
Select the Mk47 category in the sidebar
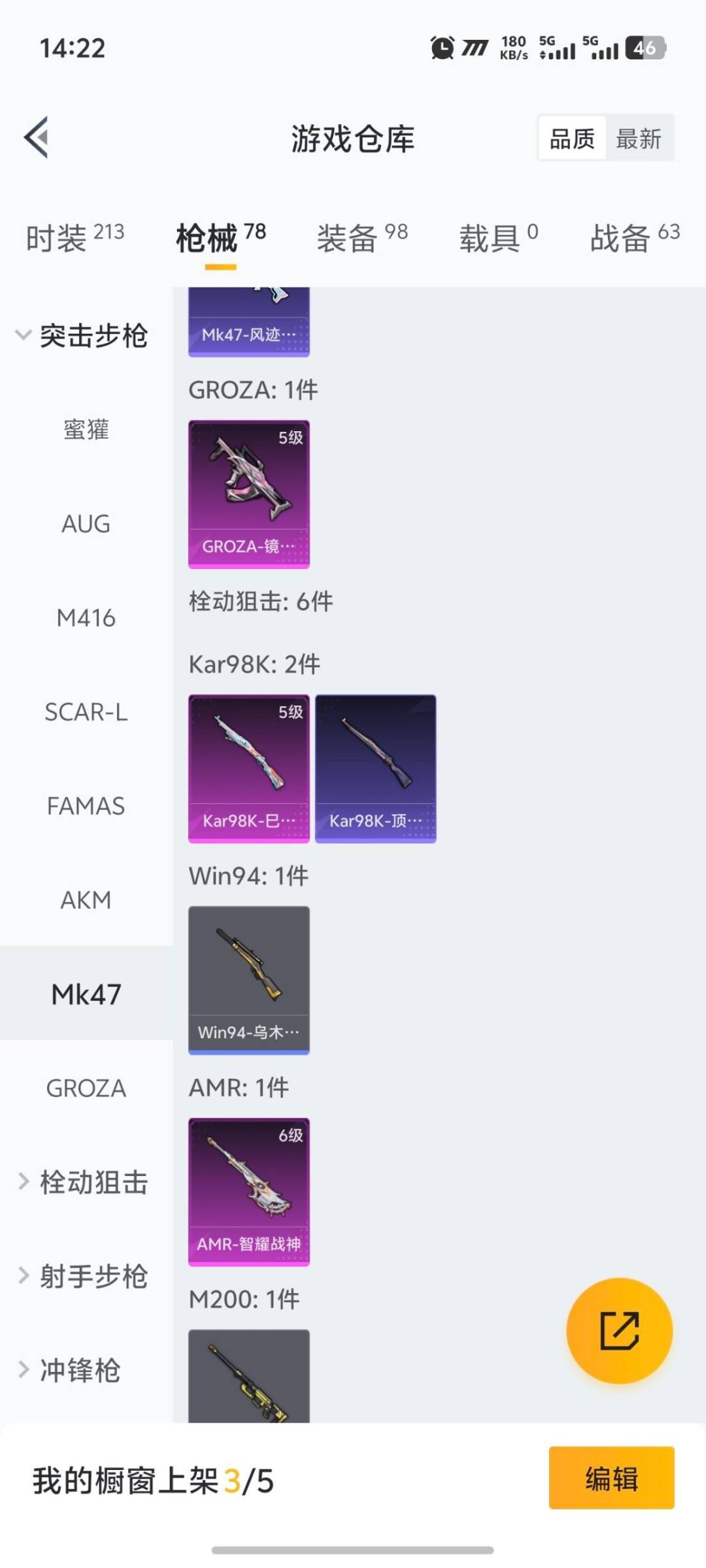click(86, 994)
